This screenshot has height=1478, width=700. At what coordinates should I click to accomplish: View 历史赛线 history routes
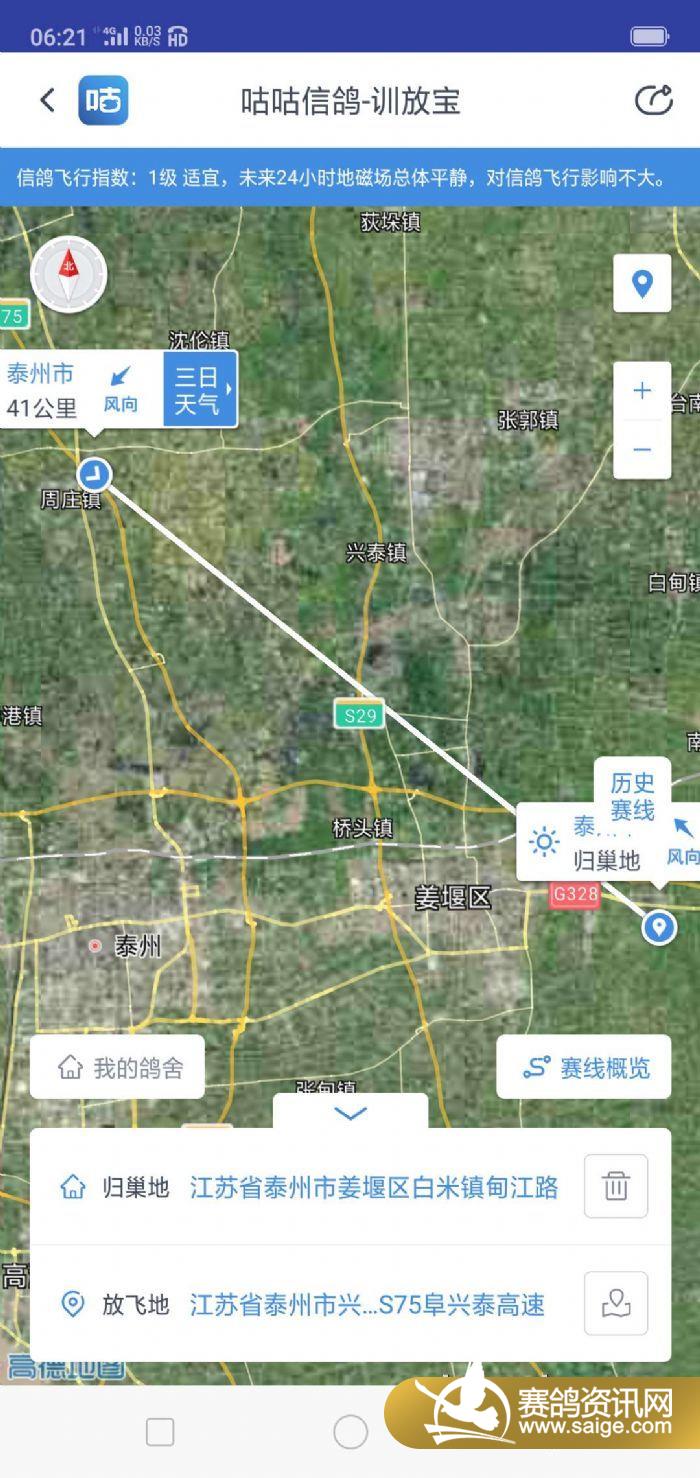click(632, 796)
